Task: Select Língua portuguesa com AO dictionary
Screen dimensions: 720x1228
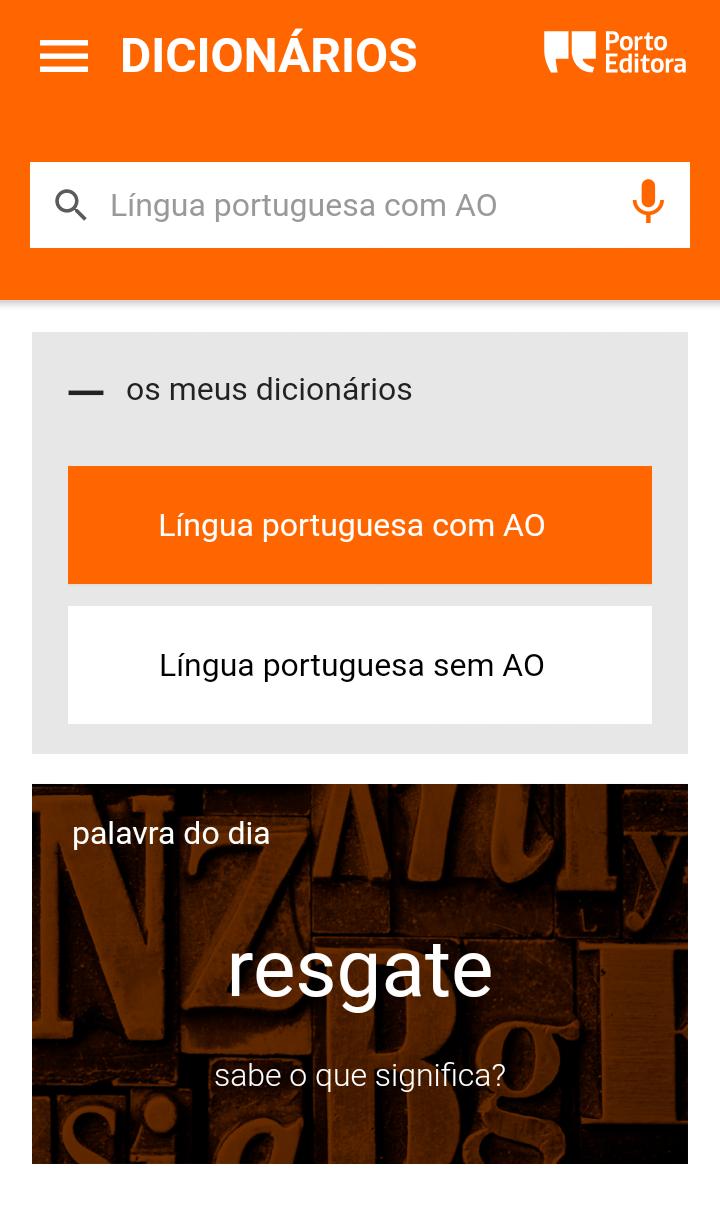Action: coord(360,525)
